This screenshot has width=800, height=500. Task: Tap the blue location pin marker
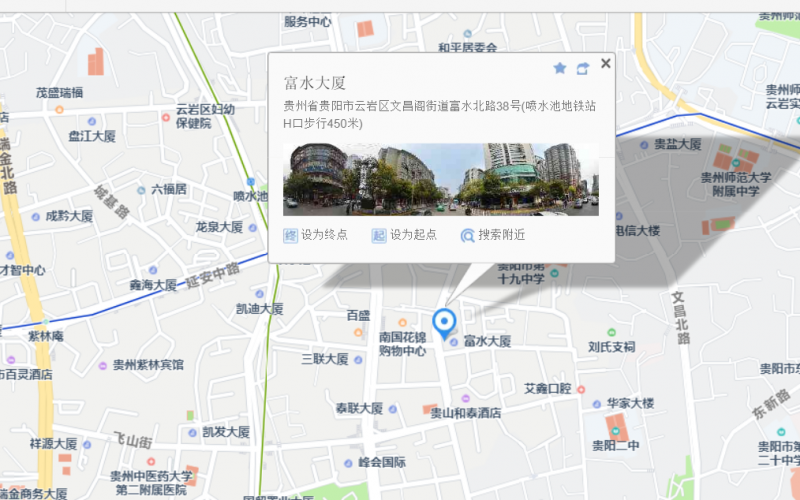(443, 322)
